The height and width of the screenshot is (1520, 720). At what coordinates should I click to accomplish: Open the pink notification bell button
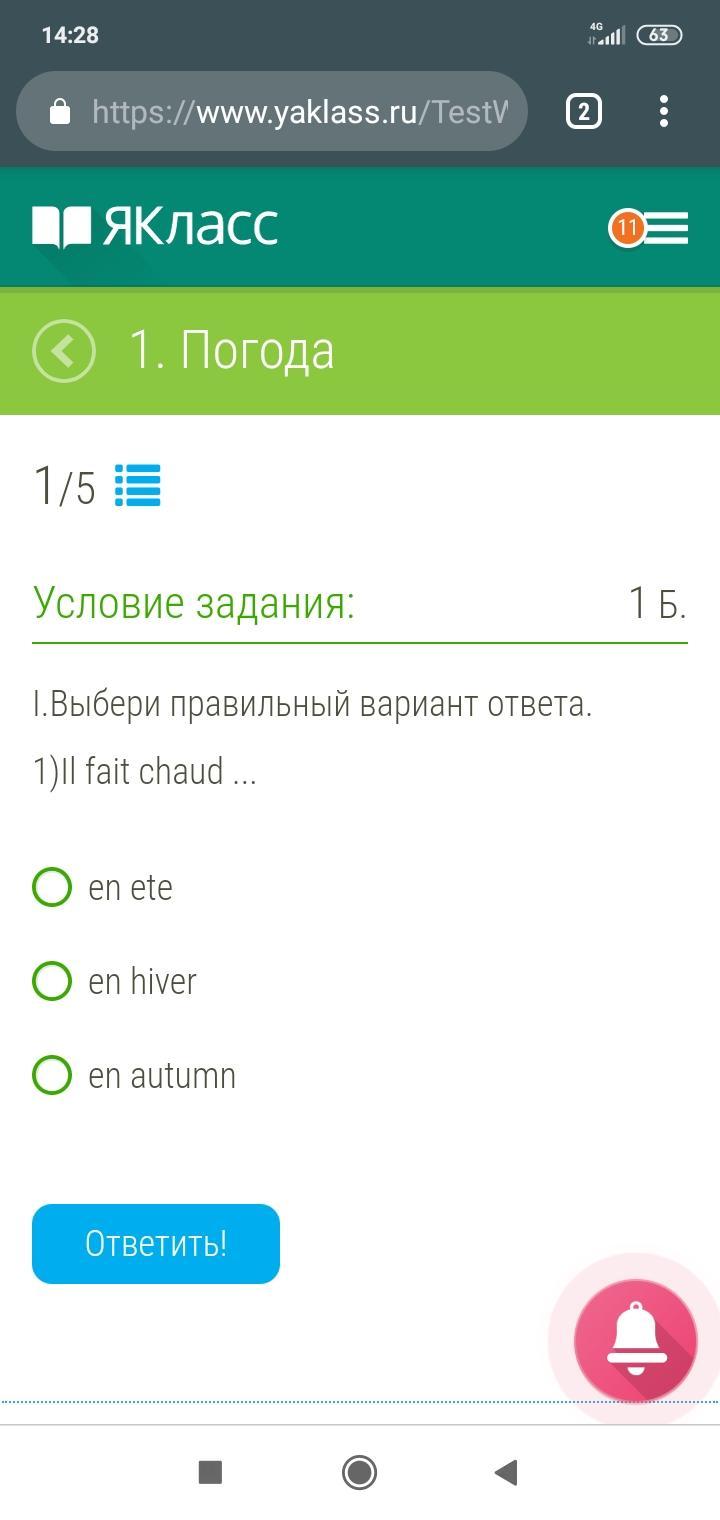[635, 1340]
